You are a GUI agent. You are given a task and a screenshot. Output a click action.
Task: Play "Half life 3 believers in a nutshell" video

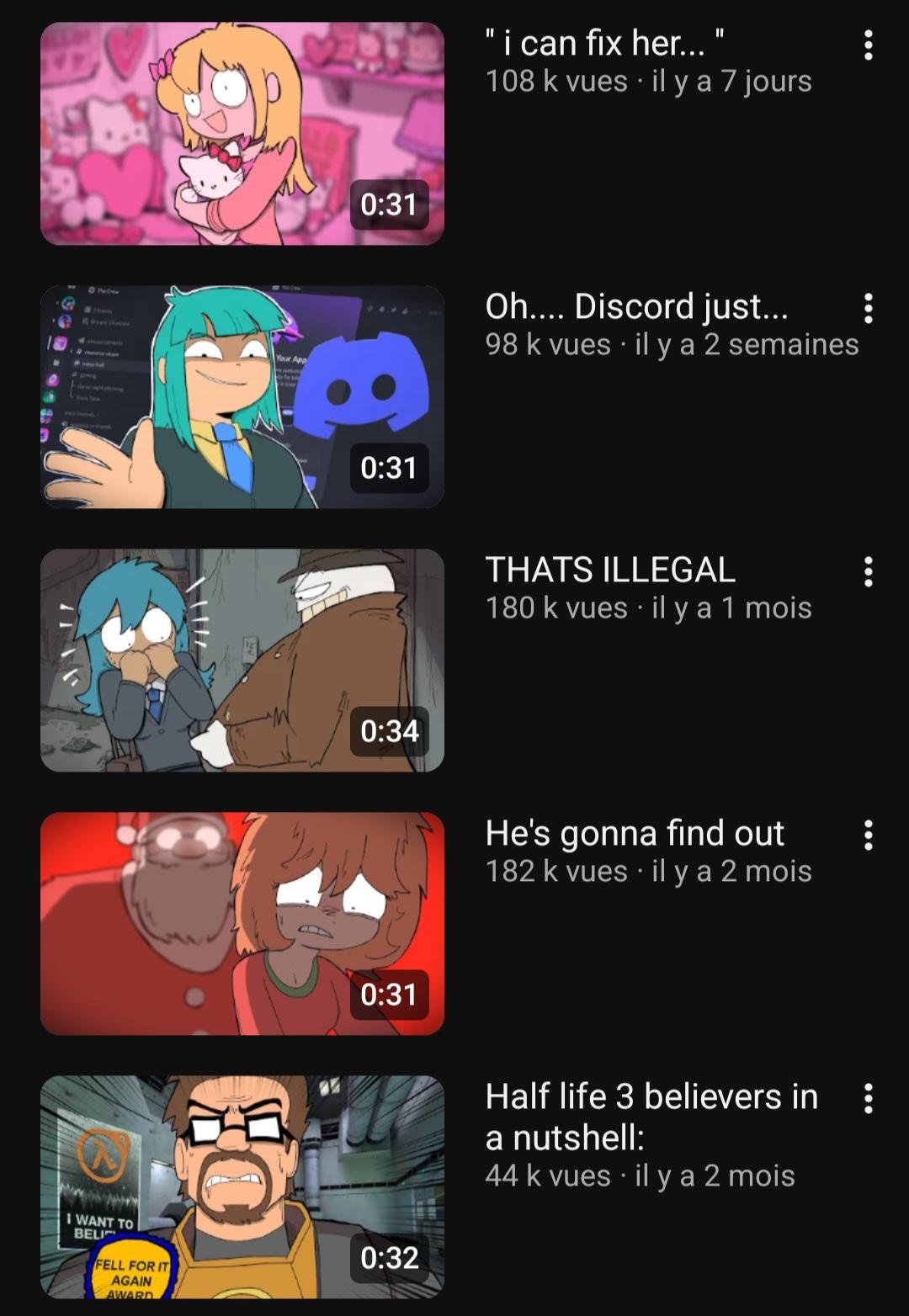[242, 1186]
